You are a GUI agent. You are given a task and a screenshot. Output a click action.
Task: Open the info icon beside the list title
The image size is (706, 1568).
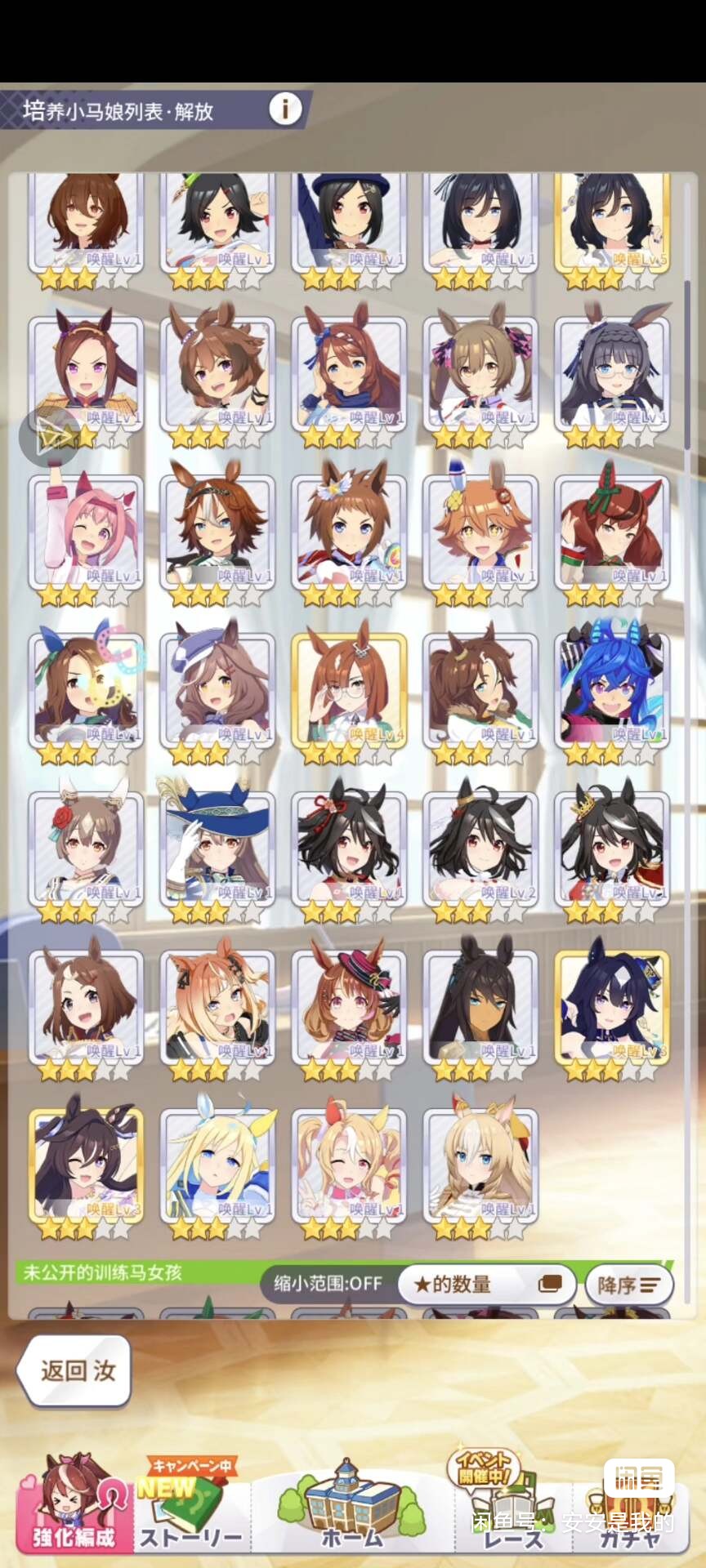(x=285, y=109)
